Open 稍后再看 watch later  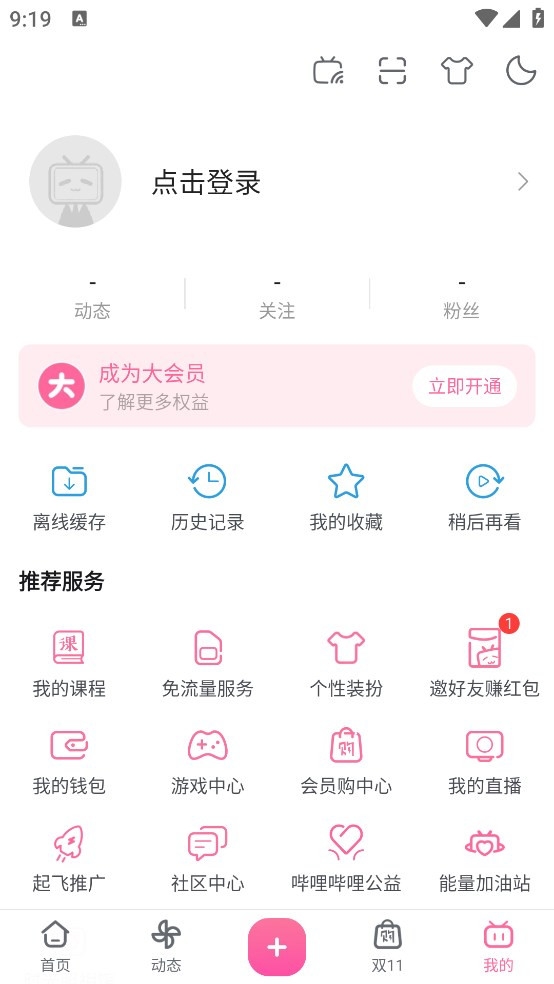(x=484, y=498)
